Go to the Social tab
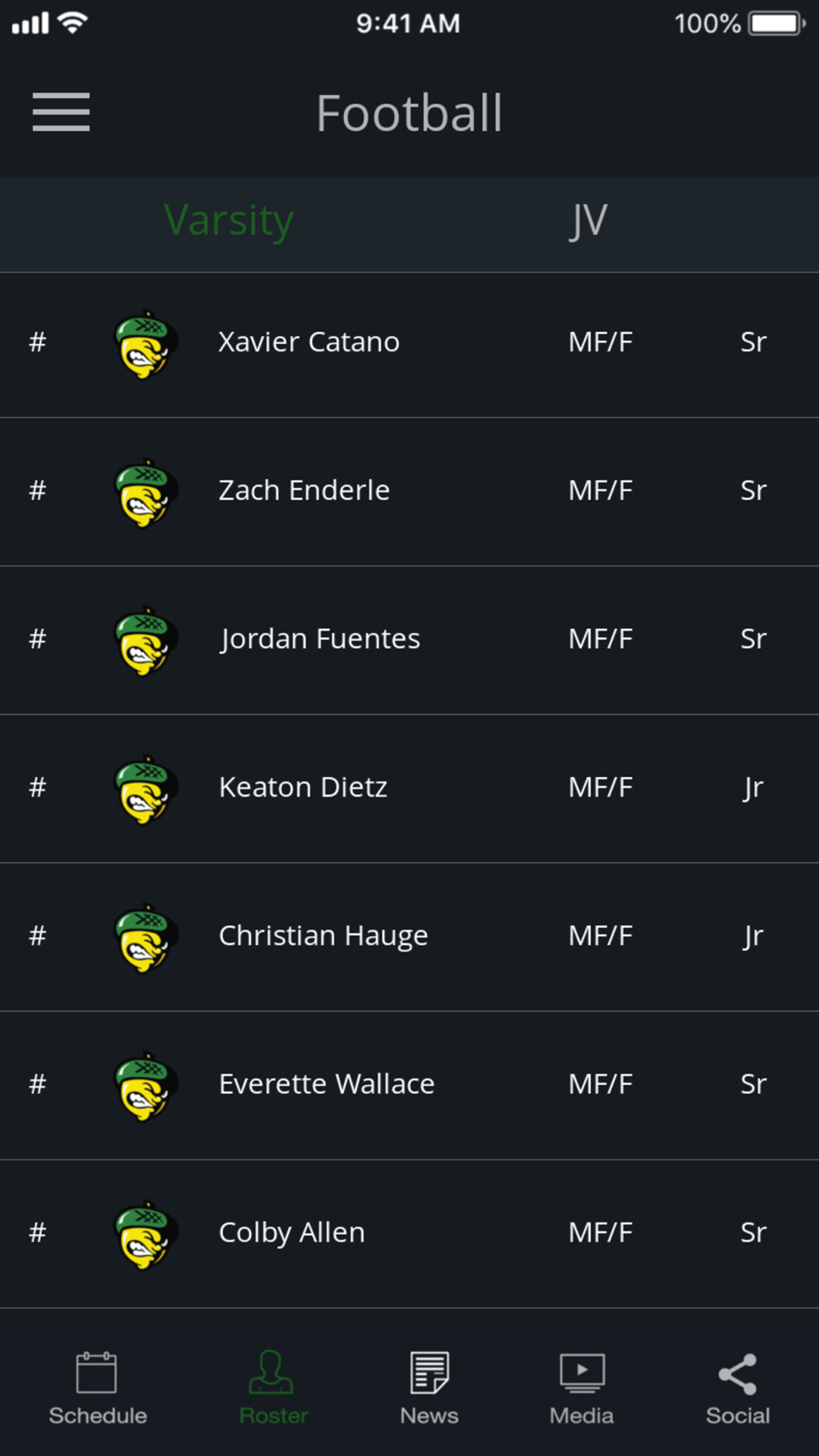819x1456 pixels. [x=737, y=1389]
